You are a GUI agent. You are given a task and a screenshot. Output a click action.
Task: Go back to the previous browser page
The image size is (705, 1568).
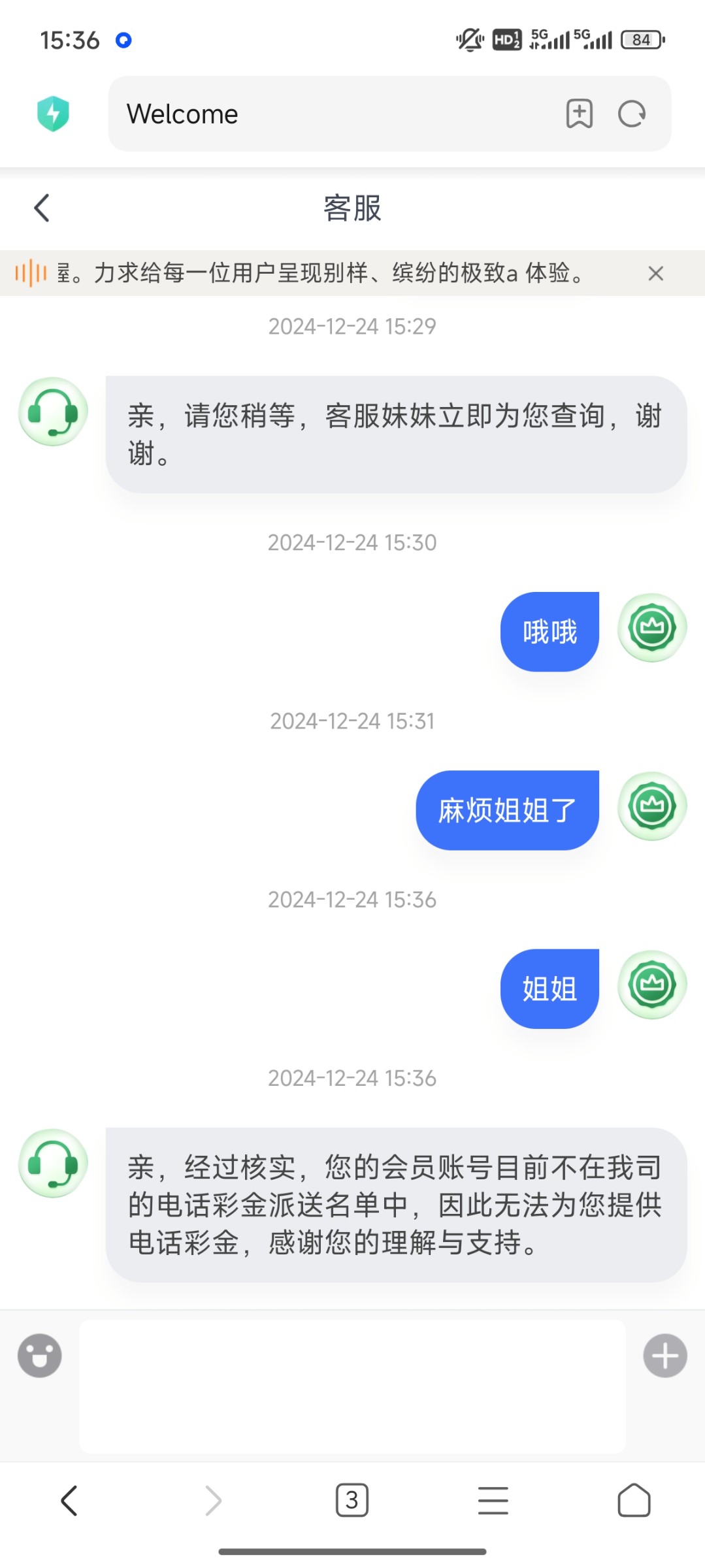coord(69,1501)
